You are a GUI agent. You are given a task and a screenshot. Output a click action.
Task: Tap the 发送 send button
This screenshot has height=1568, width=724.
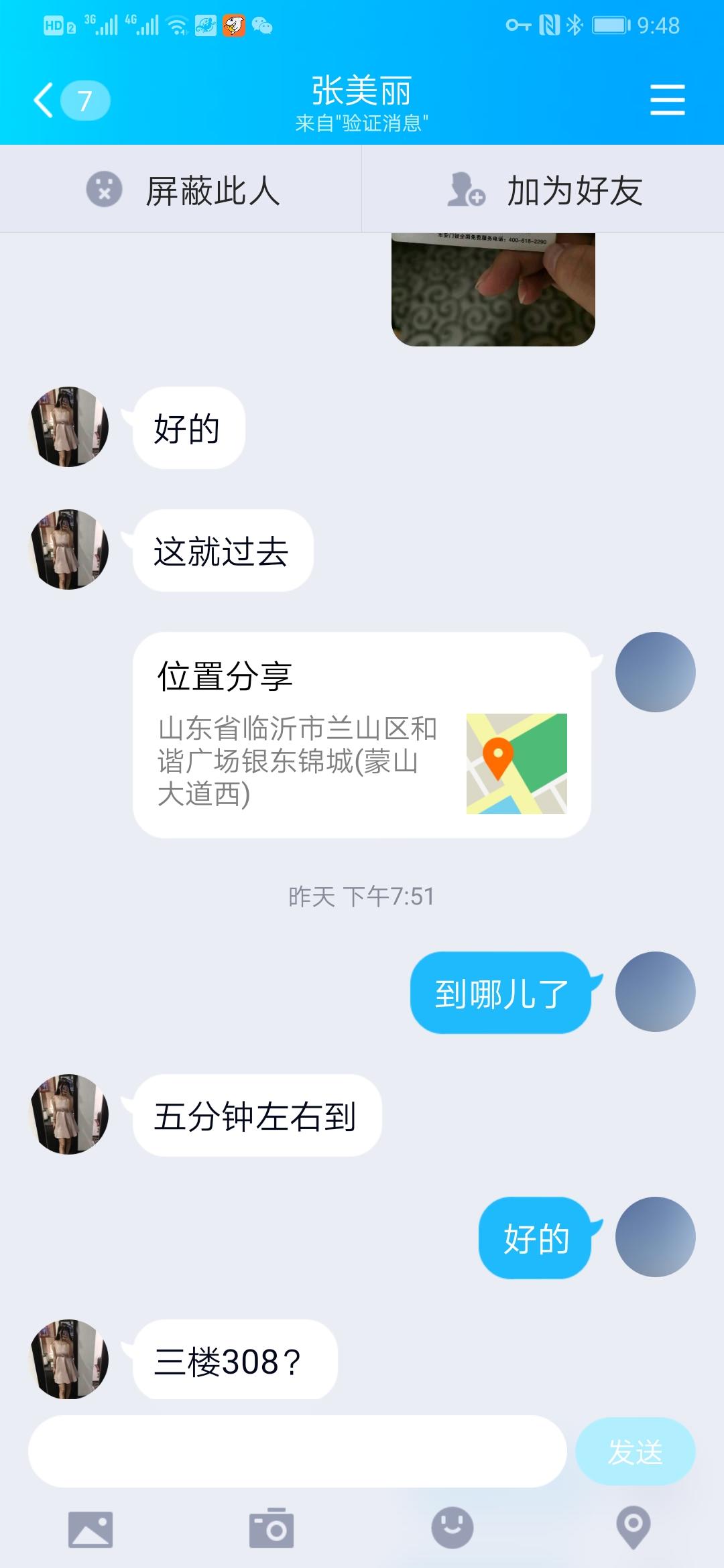(x=635, y=1451)
